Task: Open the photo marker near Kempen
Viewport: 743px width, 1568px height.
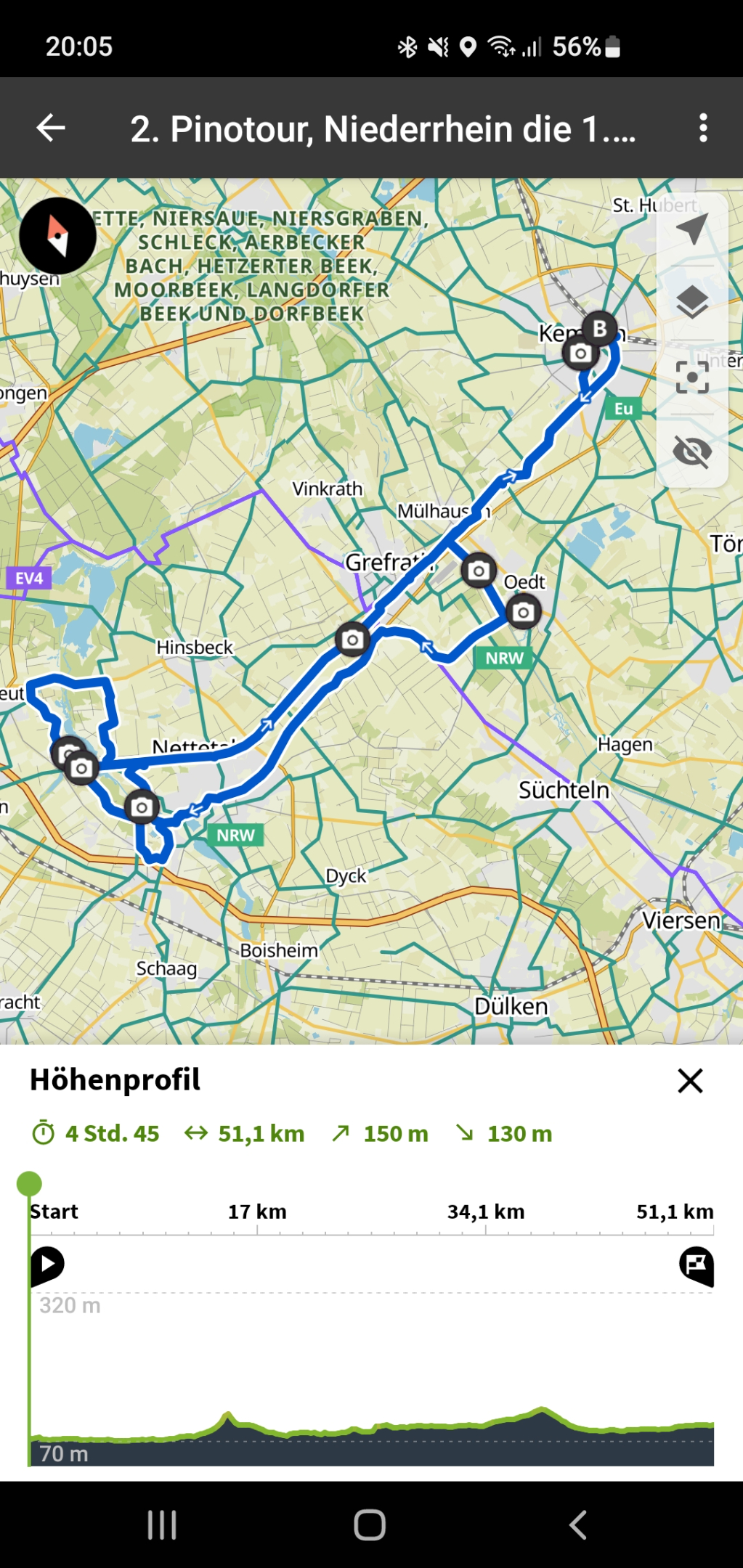Action: click(x=580, y=354)
